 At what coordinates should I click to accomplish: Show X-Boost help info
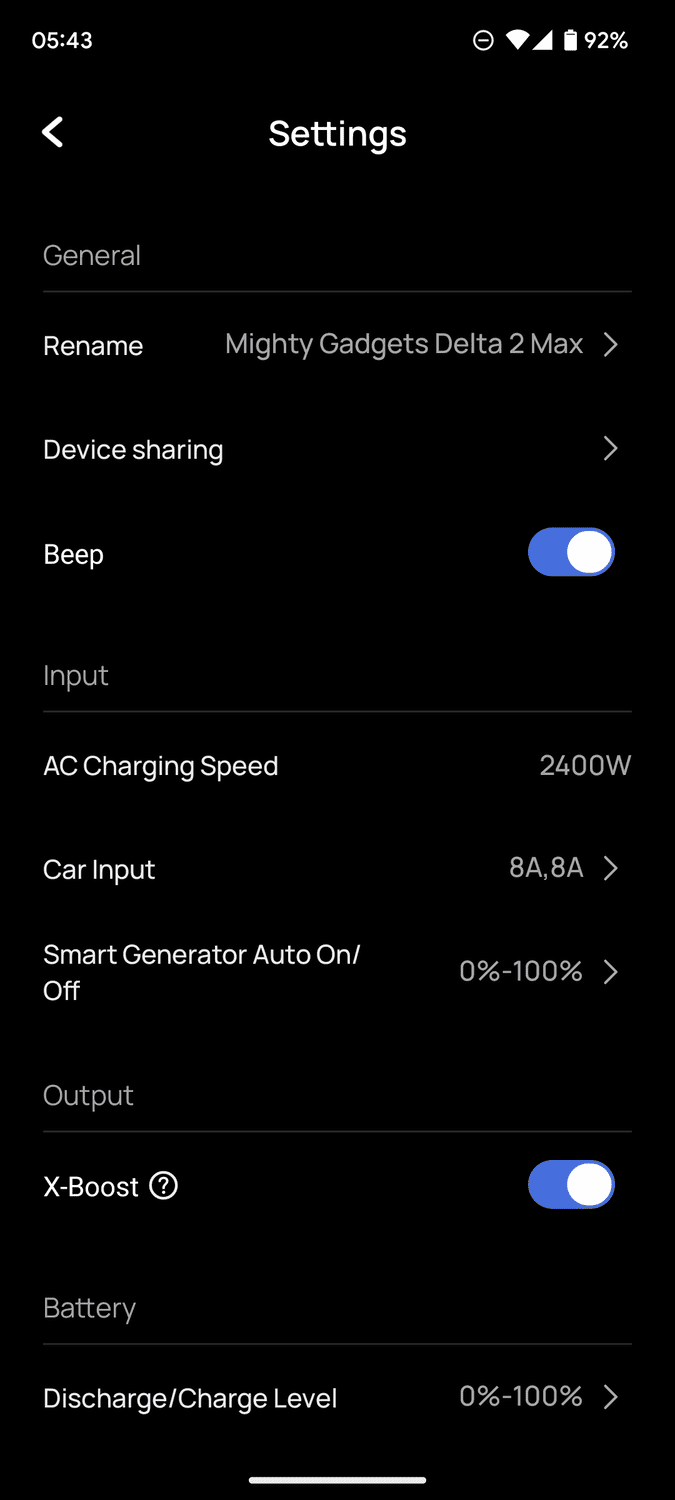pos(163,1186)
